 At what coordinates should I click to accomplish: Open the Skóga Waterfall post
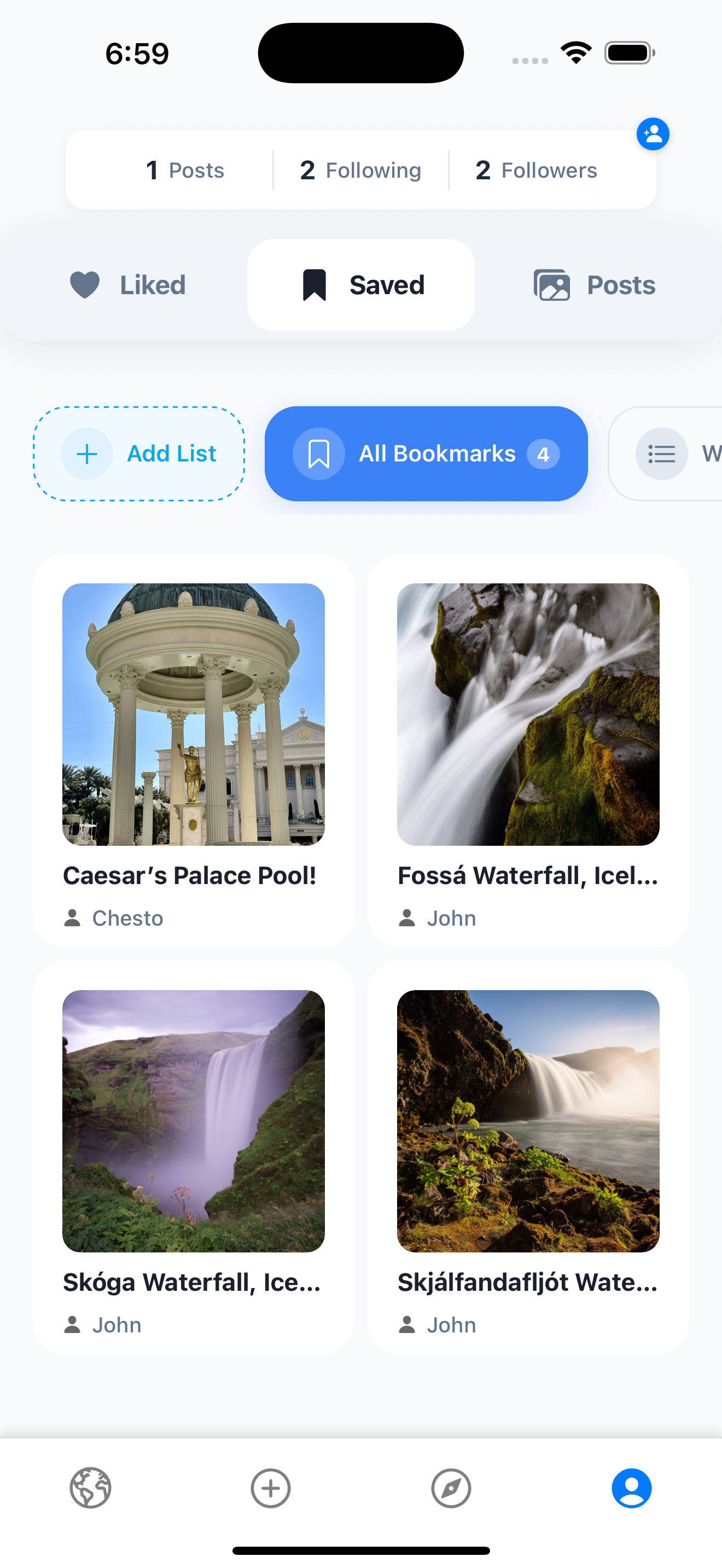click(x=194, y=1156)
